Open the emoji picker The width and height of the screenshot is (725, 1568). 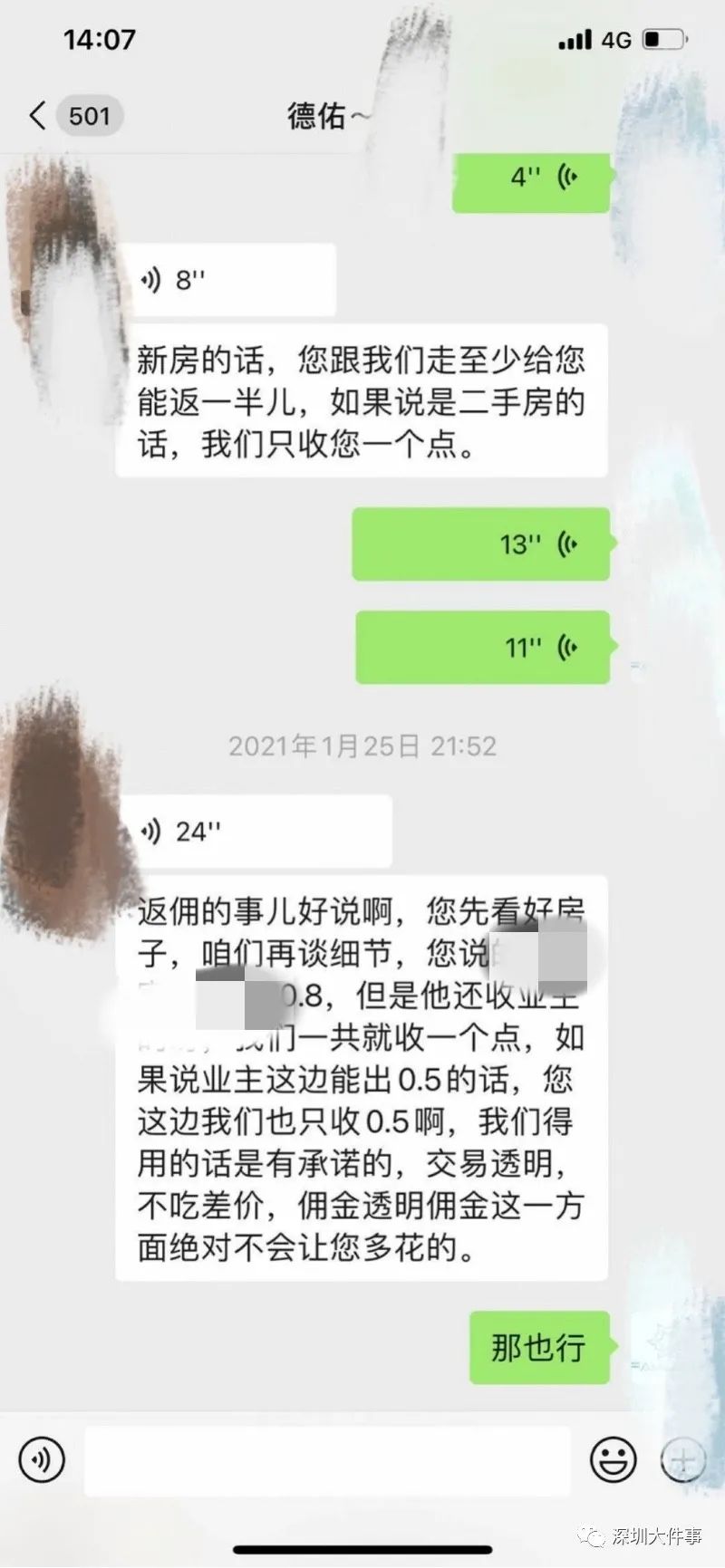pyautogui.click(x=614, y=1460)
